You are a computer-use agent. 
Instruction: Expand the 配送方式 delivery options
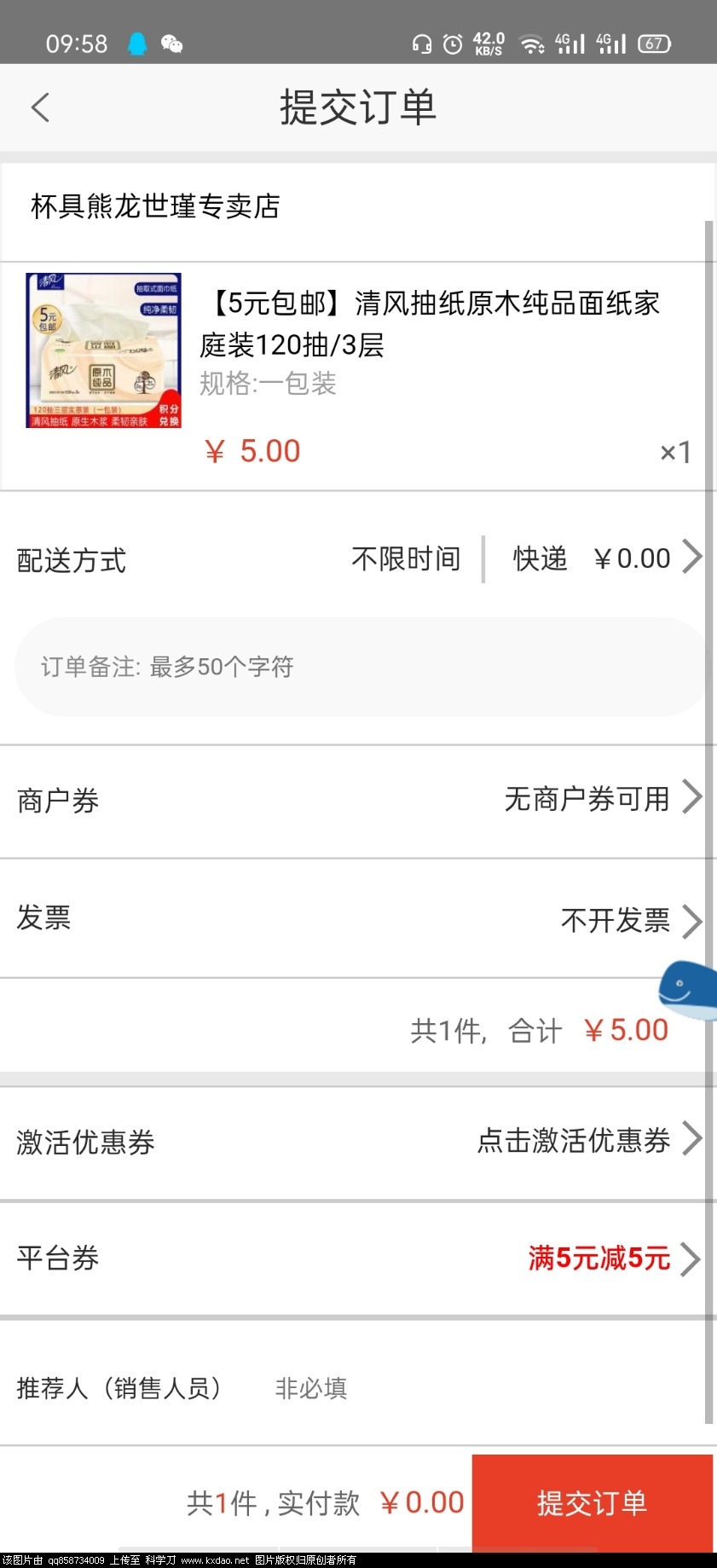(x=691, y=558)
